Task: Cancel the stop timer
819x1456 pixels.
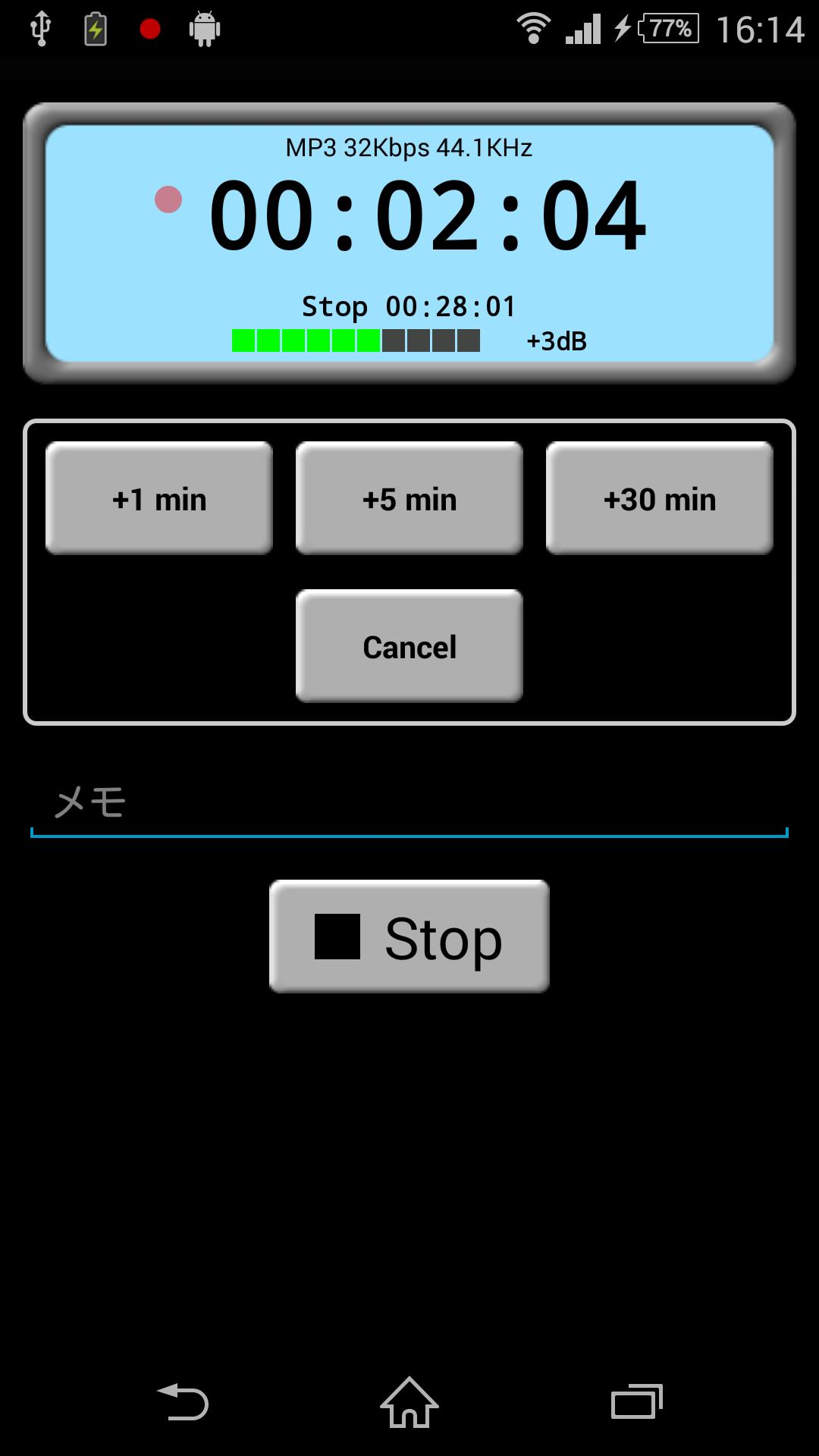Action: (x=409, y=646)
